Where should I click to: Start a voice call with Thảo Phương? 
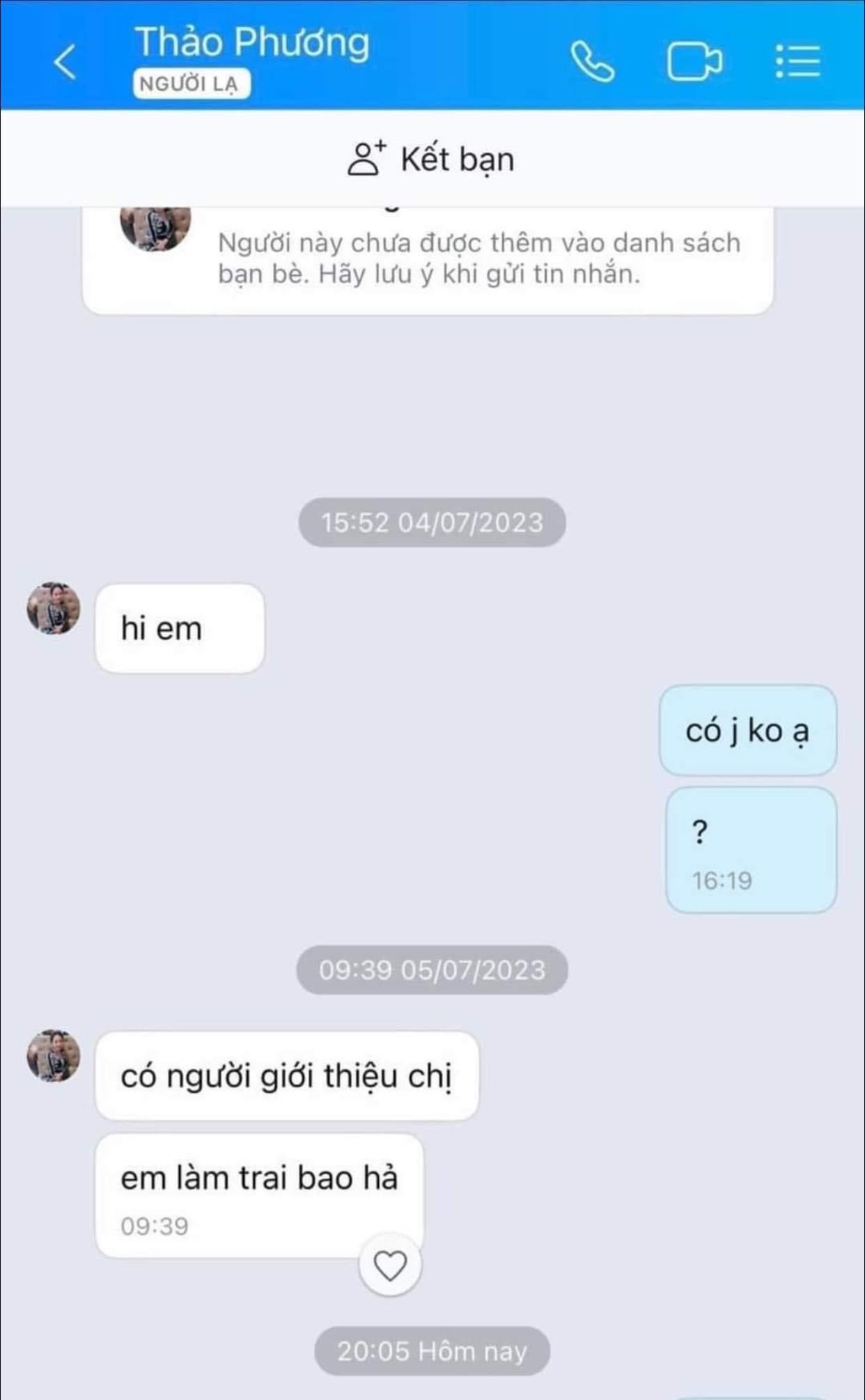click(x=592, y=62)
